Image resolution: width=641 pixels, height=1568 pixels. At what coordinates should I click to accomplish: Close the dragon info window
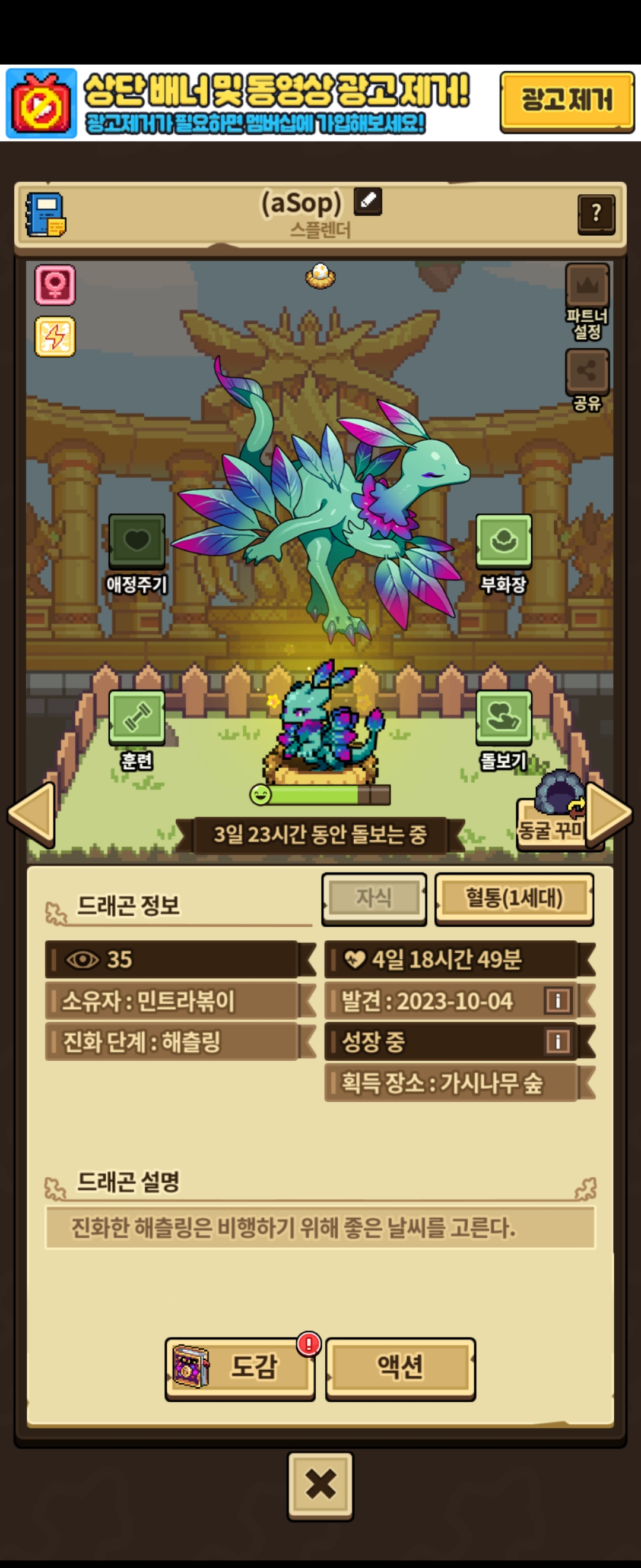click(x=320, y=1484)
